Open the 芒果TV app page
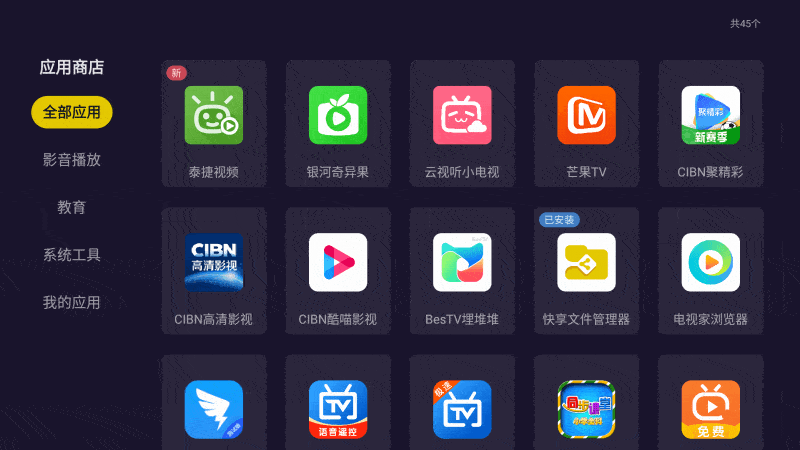The height and width of the screenshot is (450, 800). coord(586,125)
